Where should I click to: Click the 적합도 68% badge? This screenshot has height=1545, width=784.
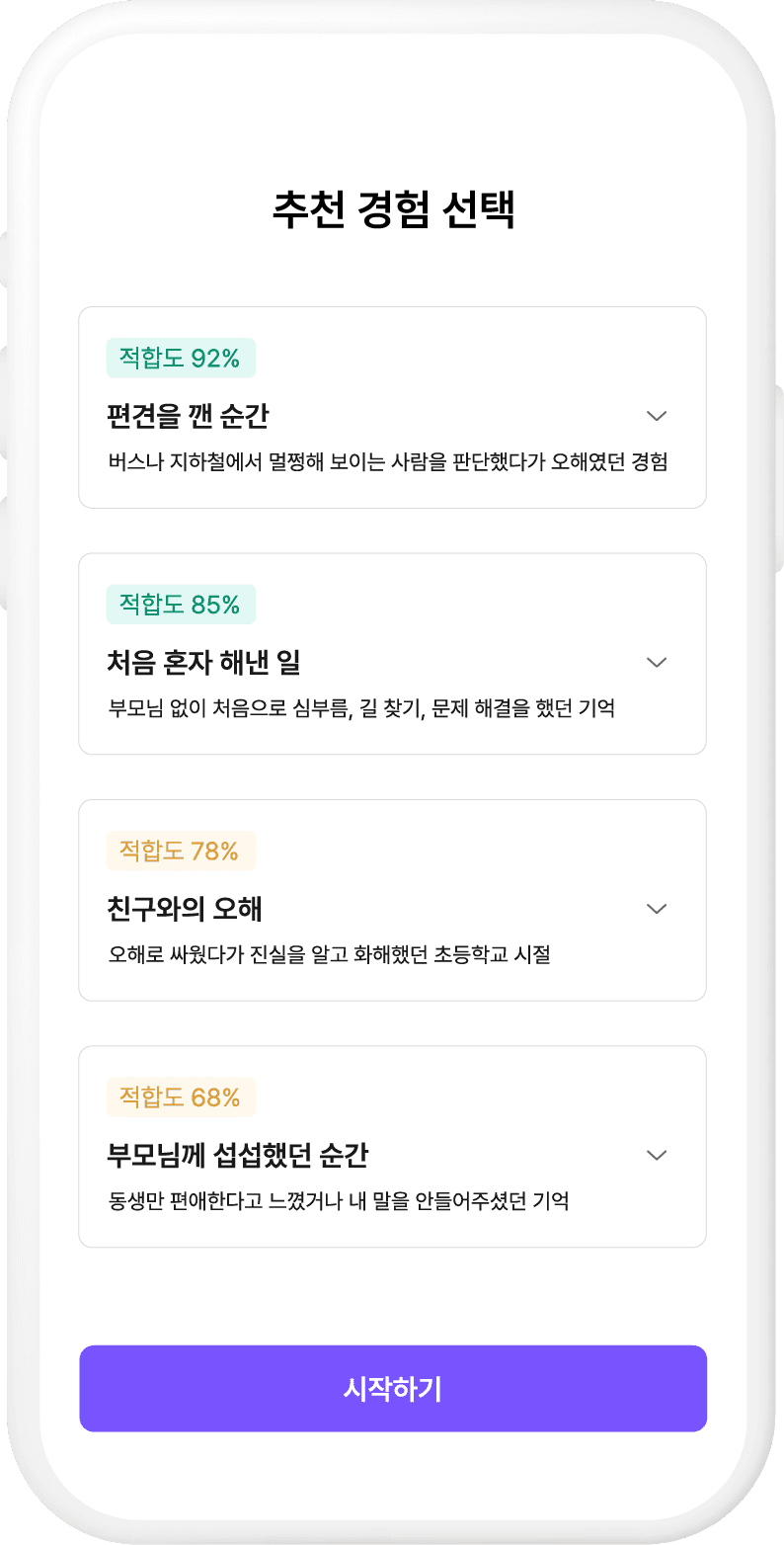(181, 1097)
